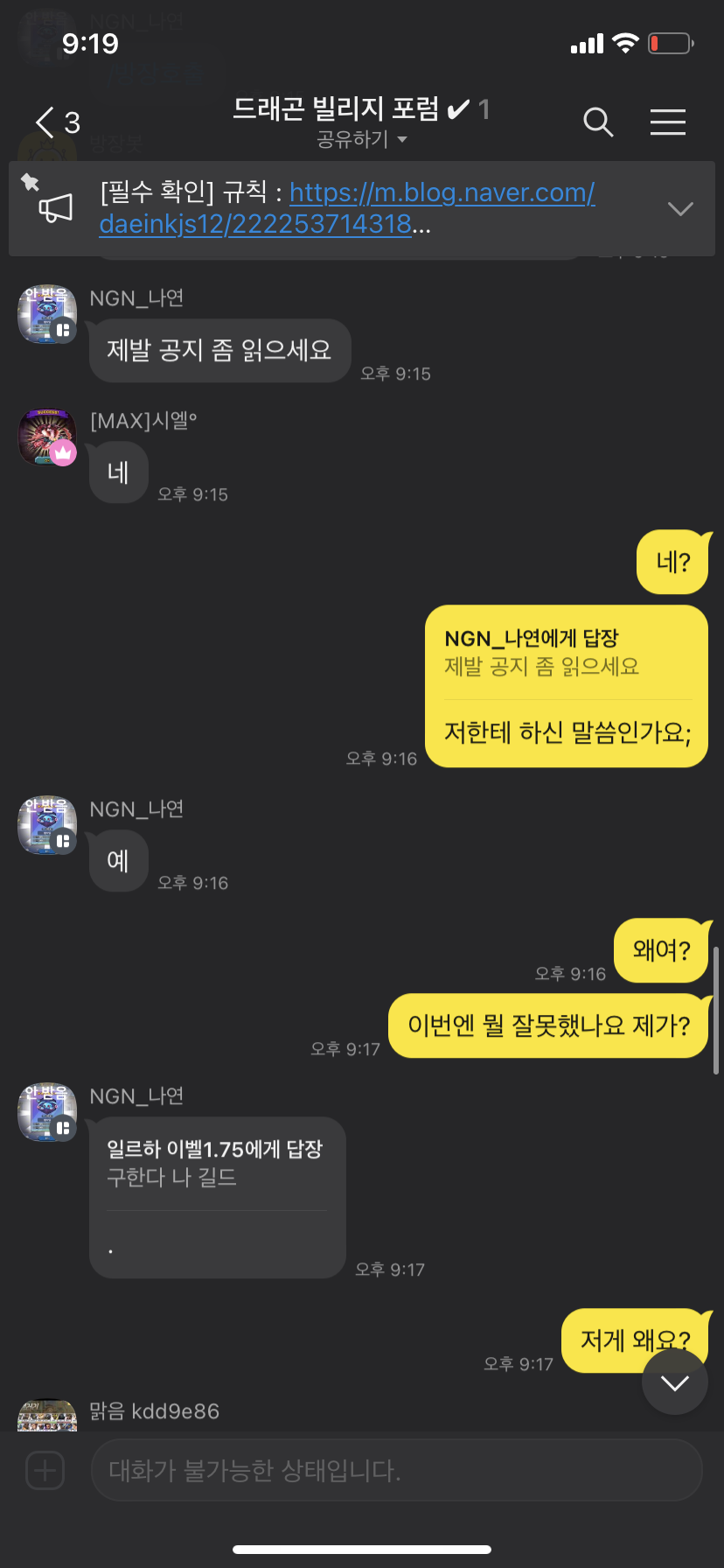Tap the disabled message input field
This screenshot has width=724, height=1568.
[396, 1470]
